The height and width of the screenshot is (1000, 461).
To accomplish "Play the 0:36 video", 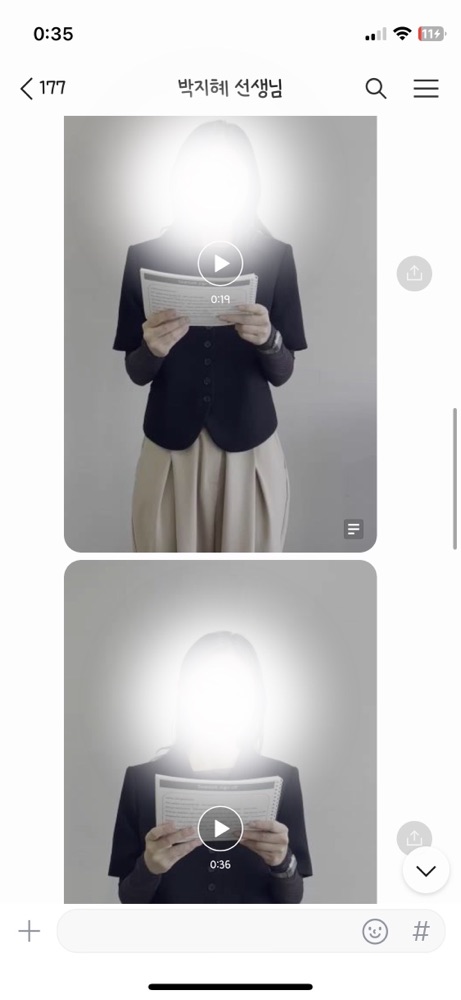I will tap(220, 828).
